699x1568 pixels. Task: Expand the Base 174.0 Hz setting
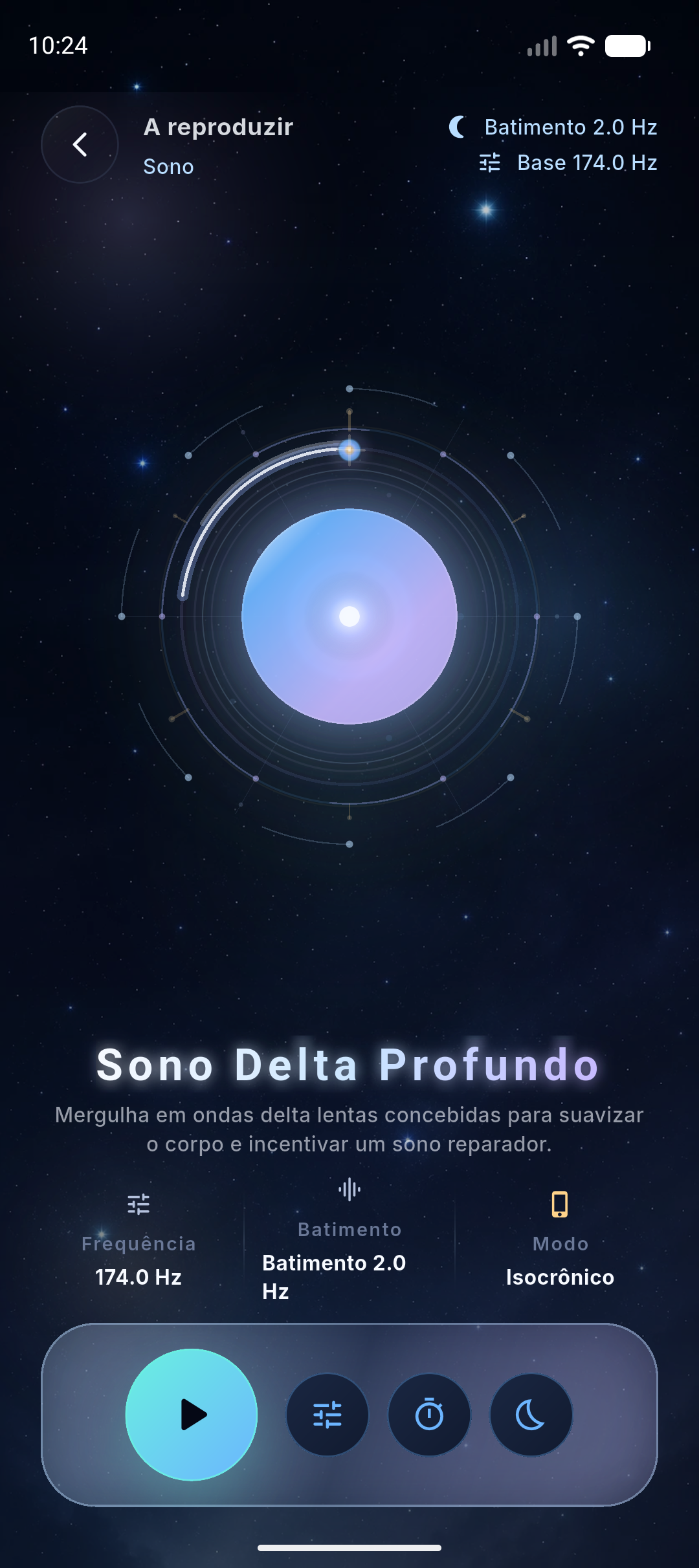click(586, 162)
